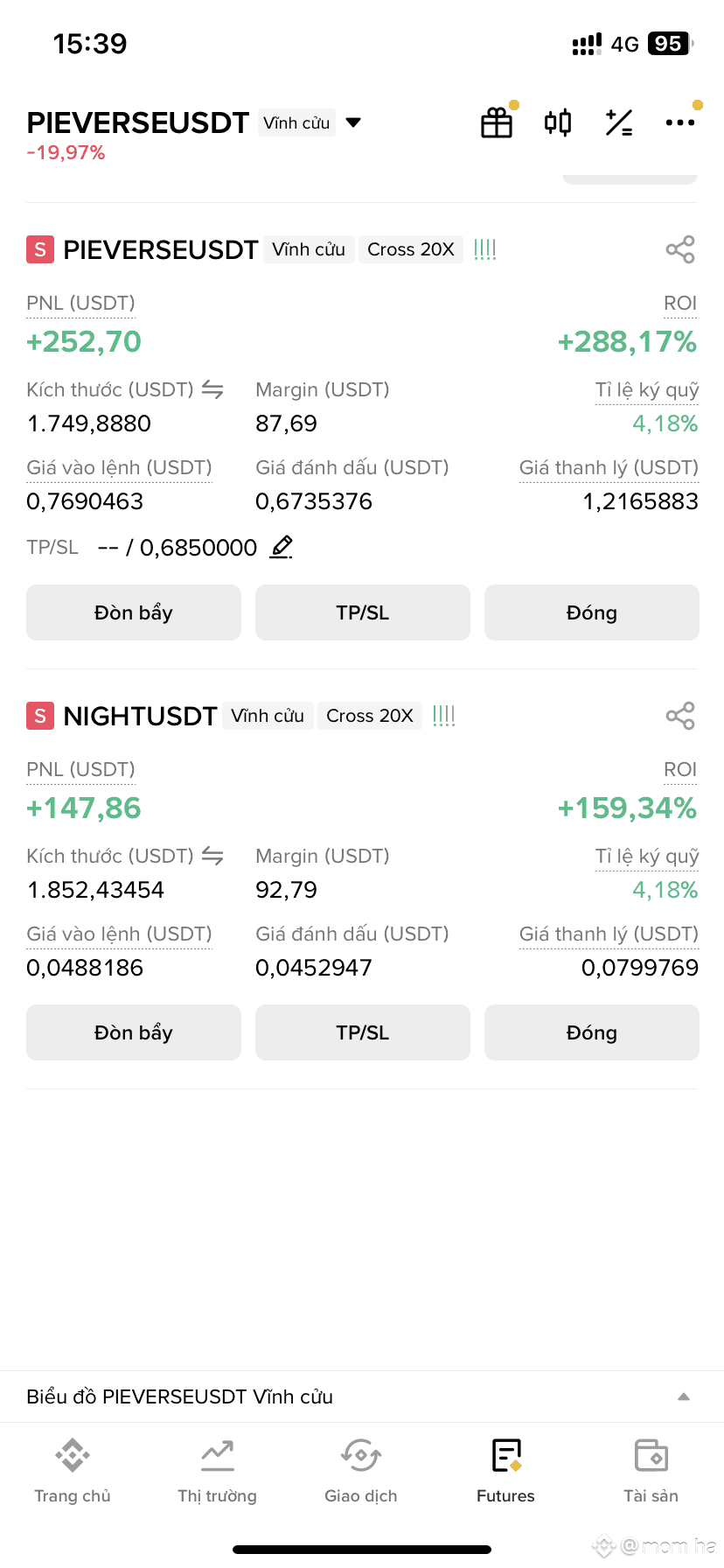Switch to the Tài sản tab
724x1568 pixels.
point(651,1470)
